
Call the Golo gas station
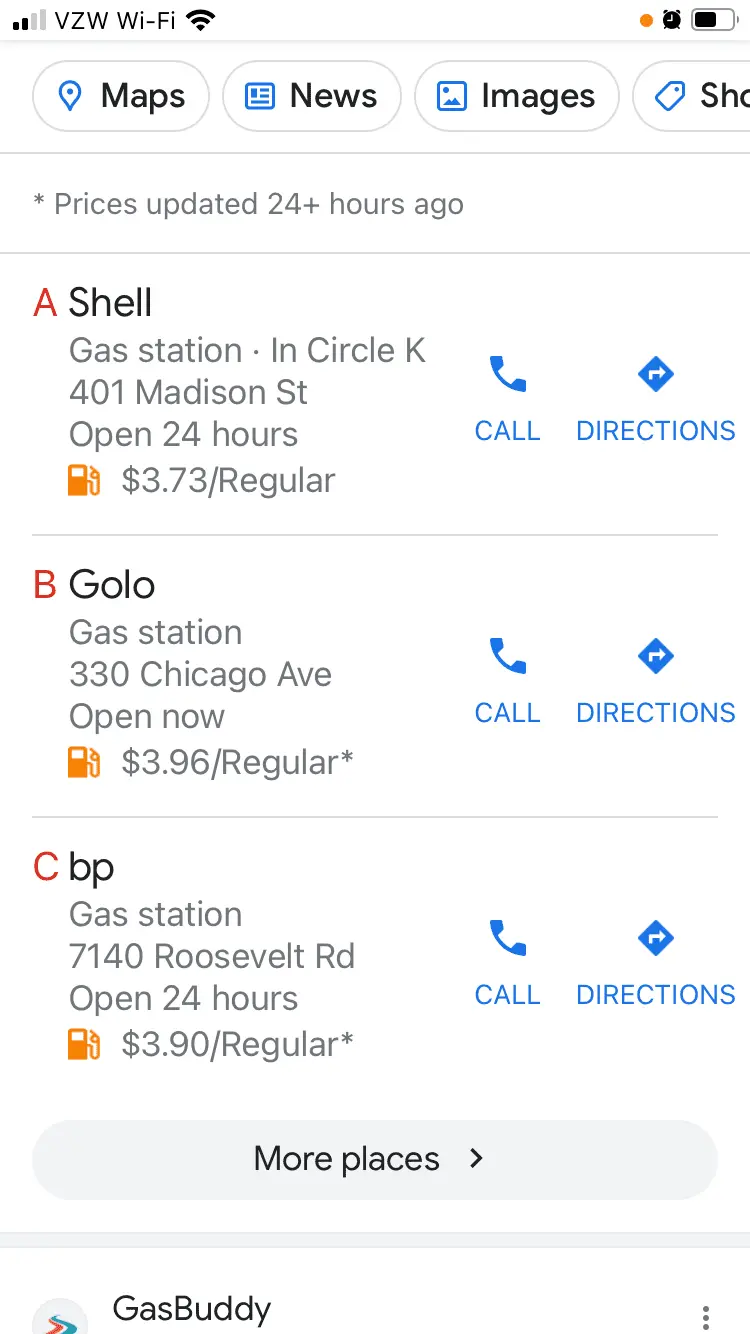507,678
